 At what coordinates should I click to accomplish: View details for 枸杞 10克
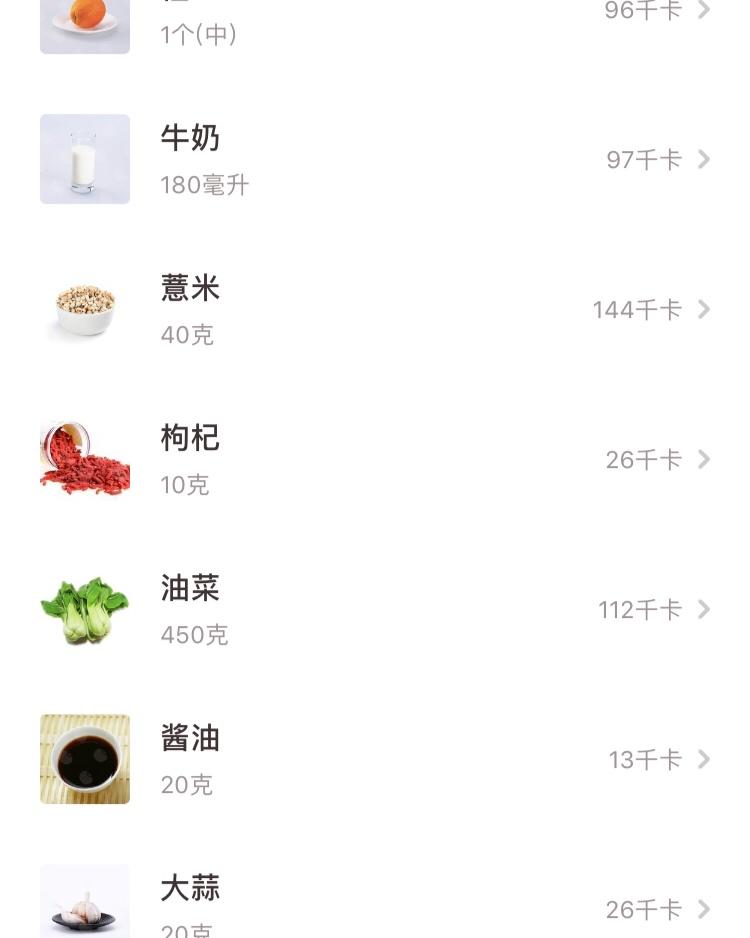point(375,460)
